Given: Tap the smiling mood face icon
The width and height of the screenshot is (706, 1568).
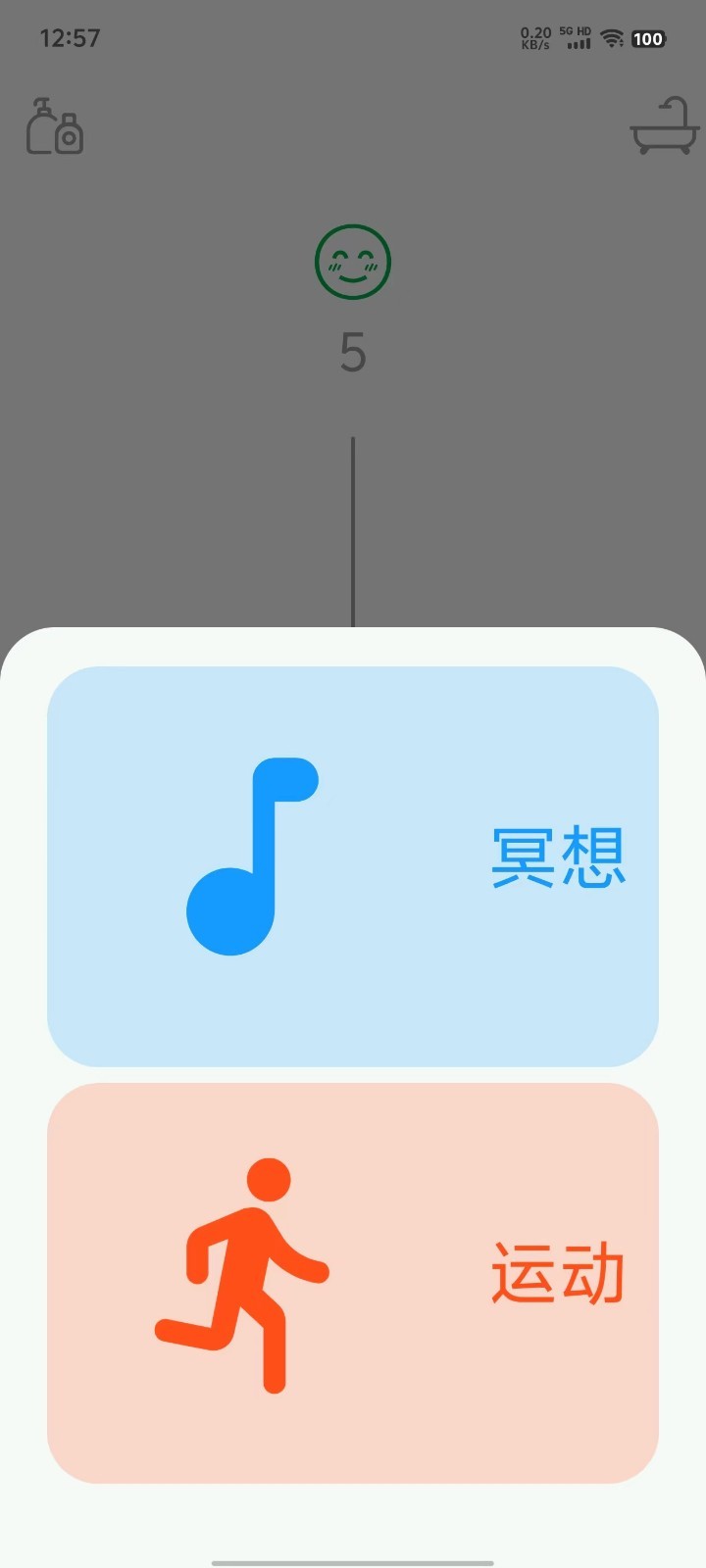Looking at the screenshot, I should pos(353,263).
